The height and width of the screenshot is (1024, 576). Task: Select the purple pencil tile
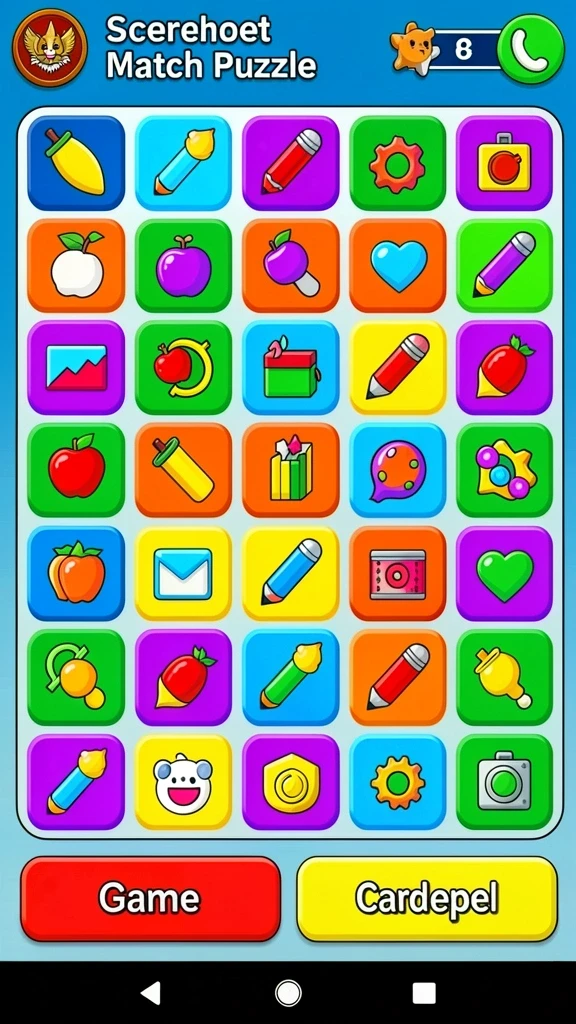[504, 265]
